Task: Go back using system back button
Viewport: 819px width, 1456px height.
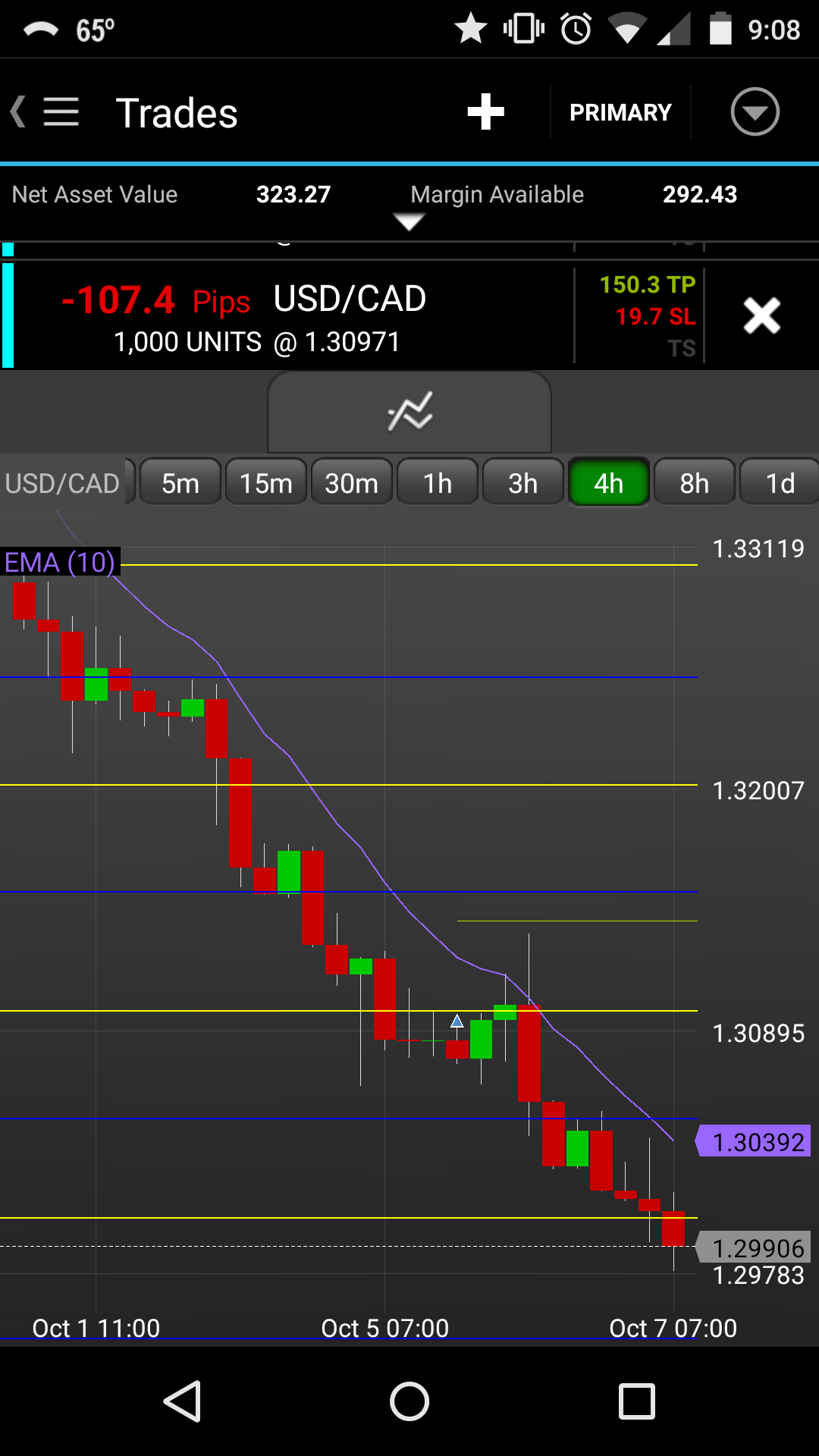Action: click(183, 1401)
